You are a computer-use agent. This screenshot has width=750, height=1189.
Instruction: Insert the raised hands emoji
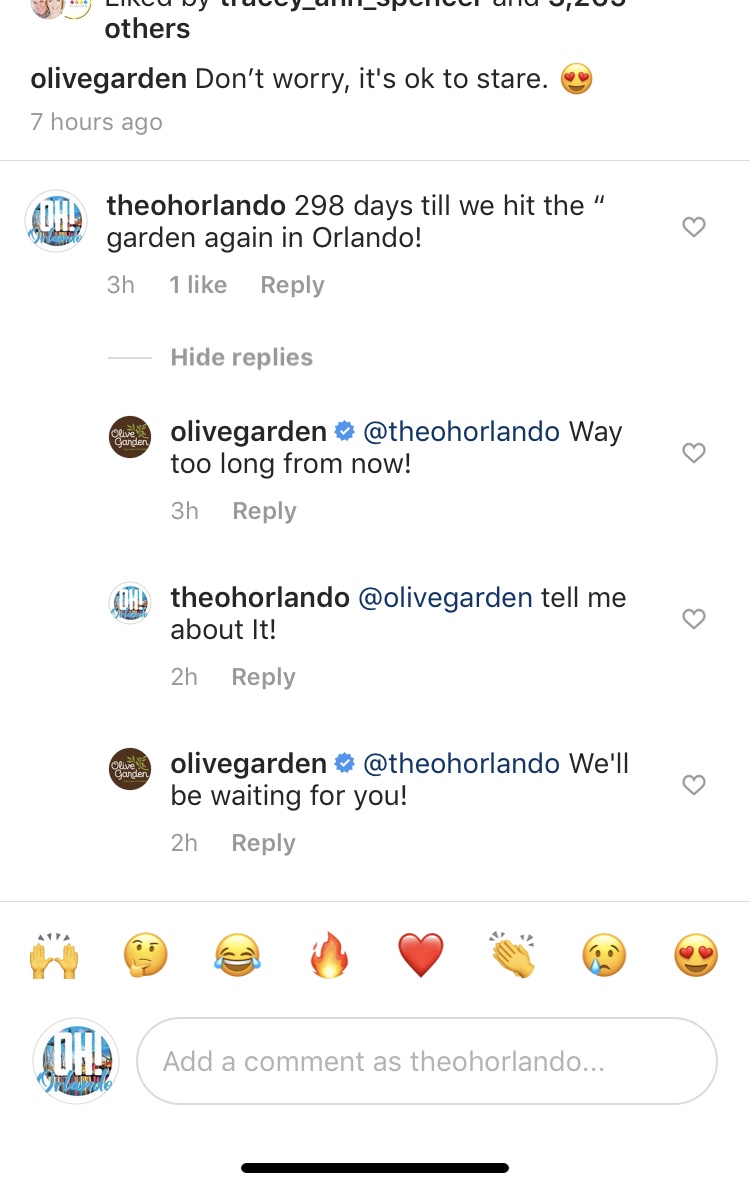pyautogui.click(x=56, y=955)
